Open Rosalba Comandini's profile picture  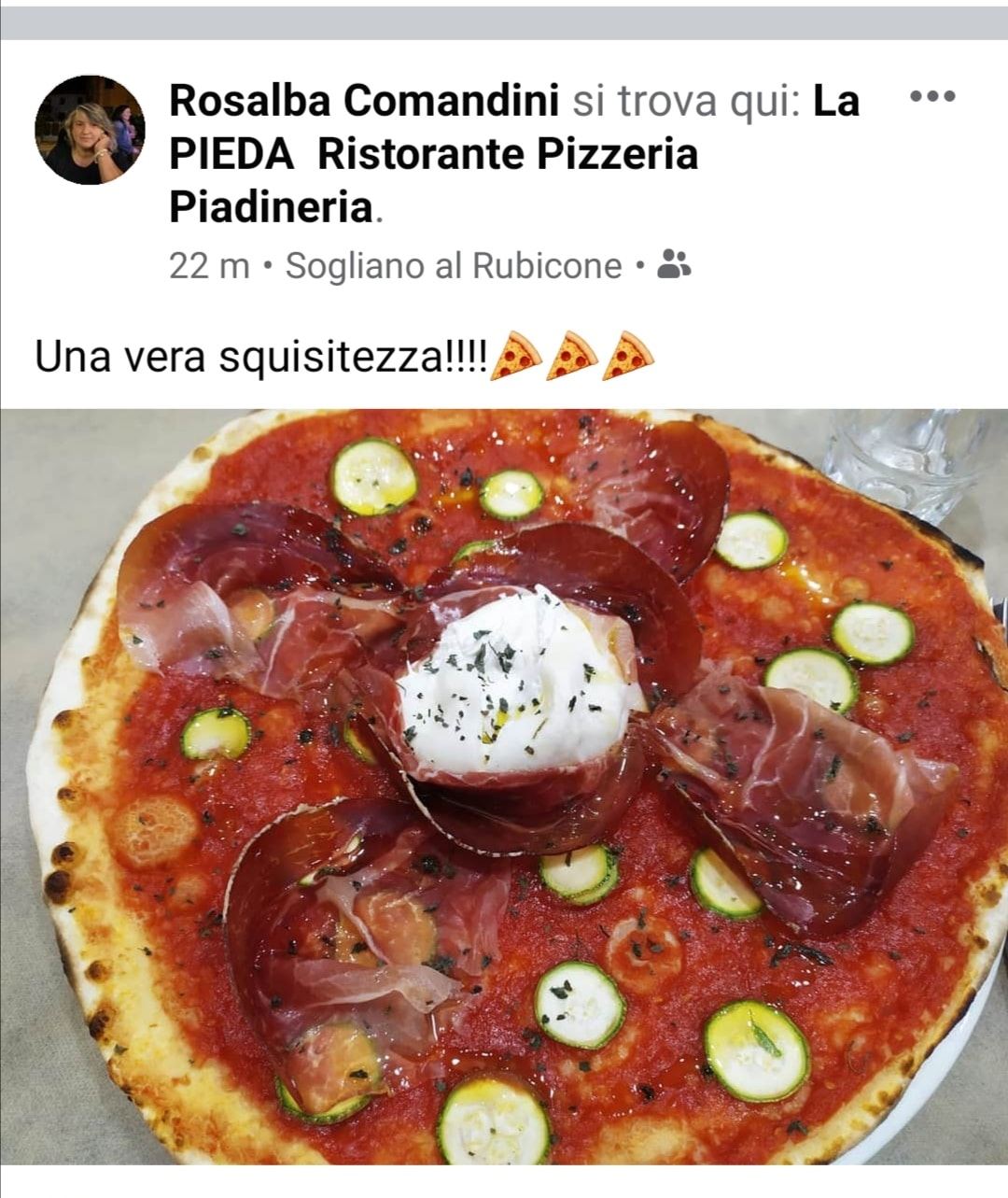point(90,130)
